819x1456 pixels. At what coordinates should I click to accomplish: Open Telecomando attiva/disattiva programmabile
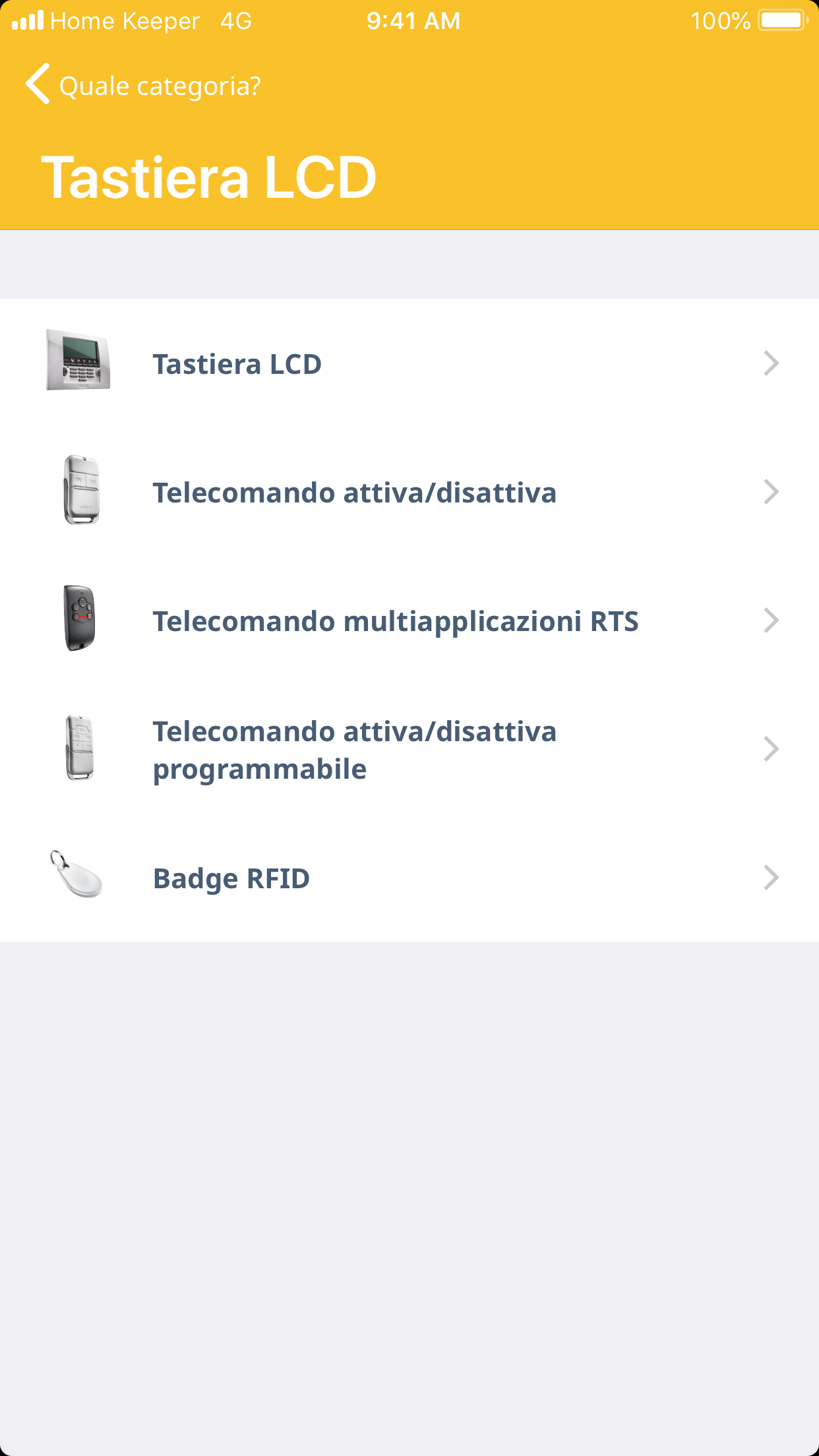click(409, 750)
